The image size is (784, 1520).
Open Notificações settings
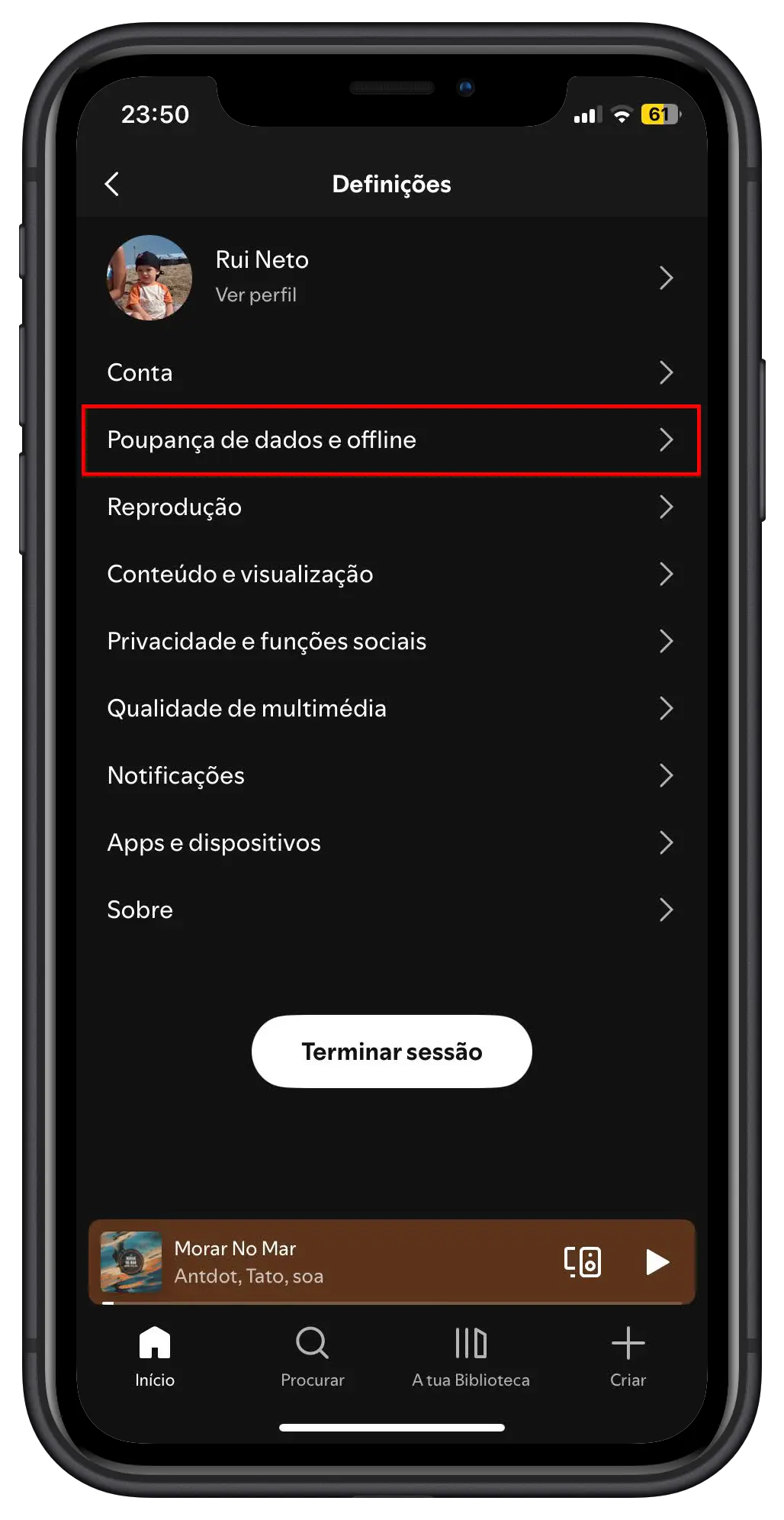click(x=389, y=776)
